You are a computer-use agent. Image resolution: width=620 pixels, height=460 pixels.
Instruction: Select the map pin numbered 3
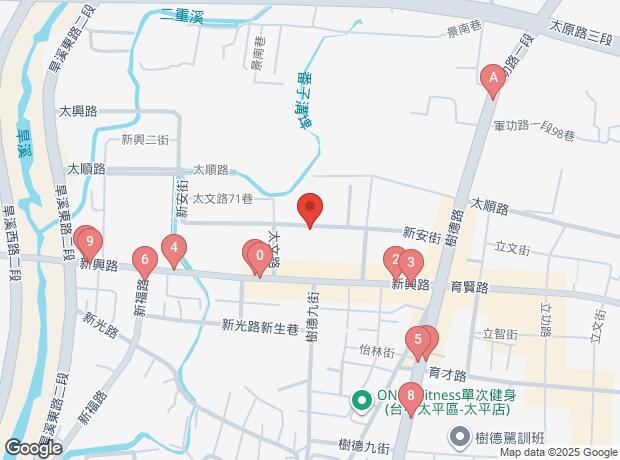409,263
